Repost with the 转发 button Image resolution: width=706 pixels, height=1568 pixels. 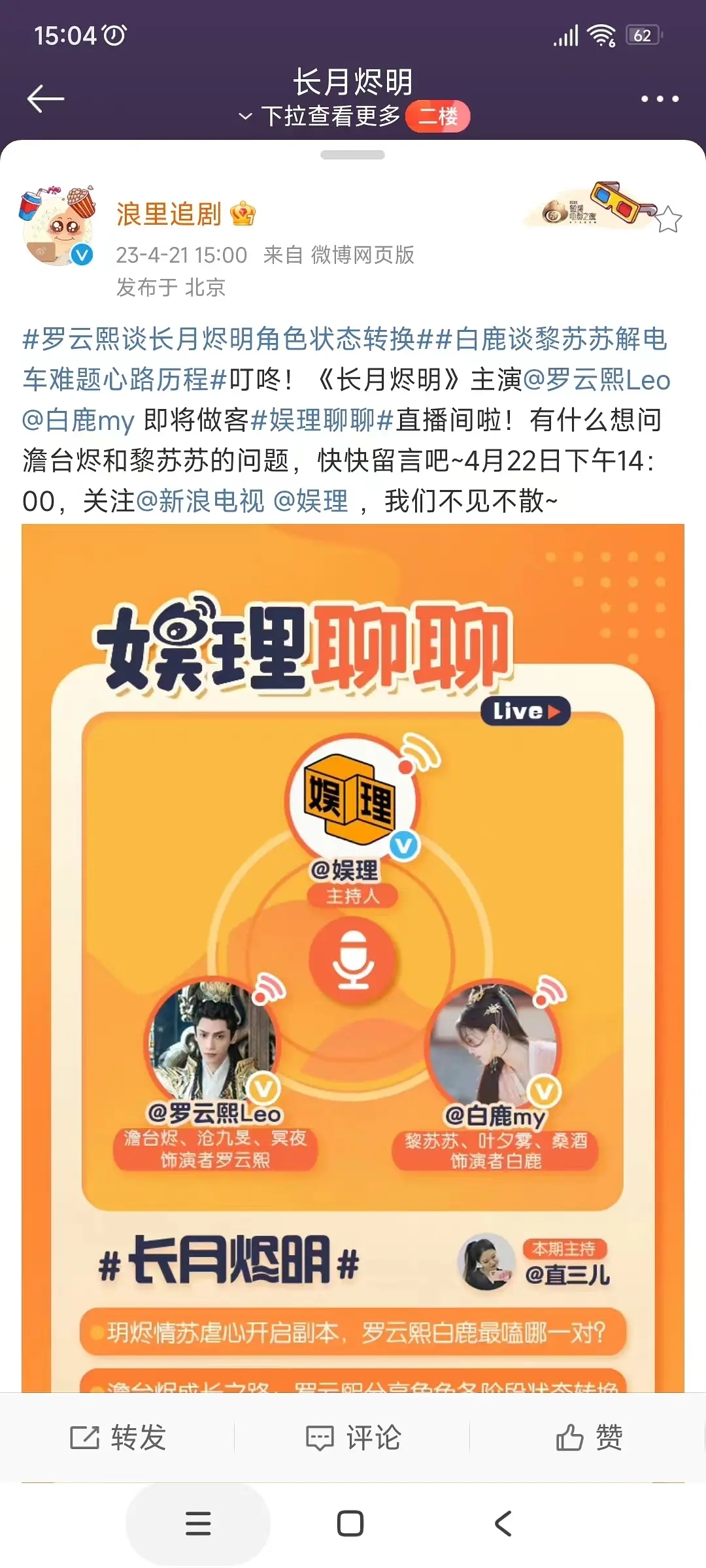tap(118, 1437)
